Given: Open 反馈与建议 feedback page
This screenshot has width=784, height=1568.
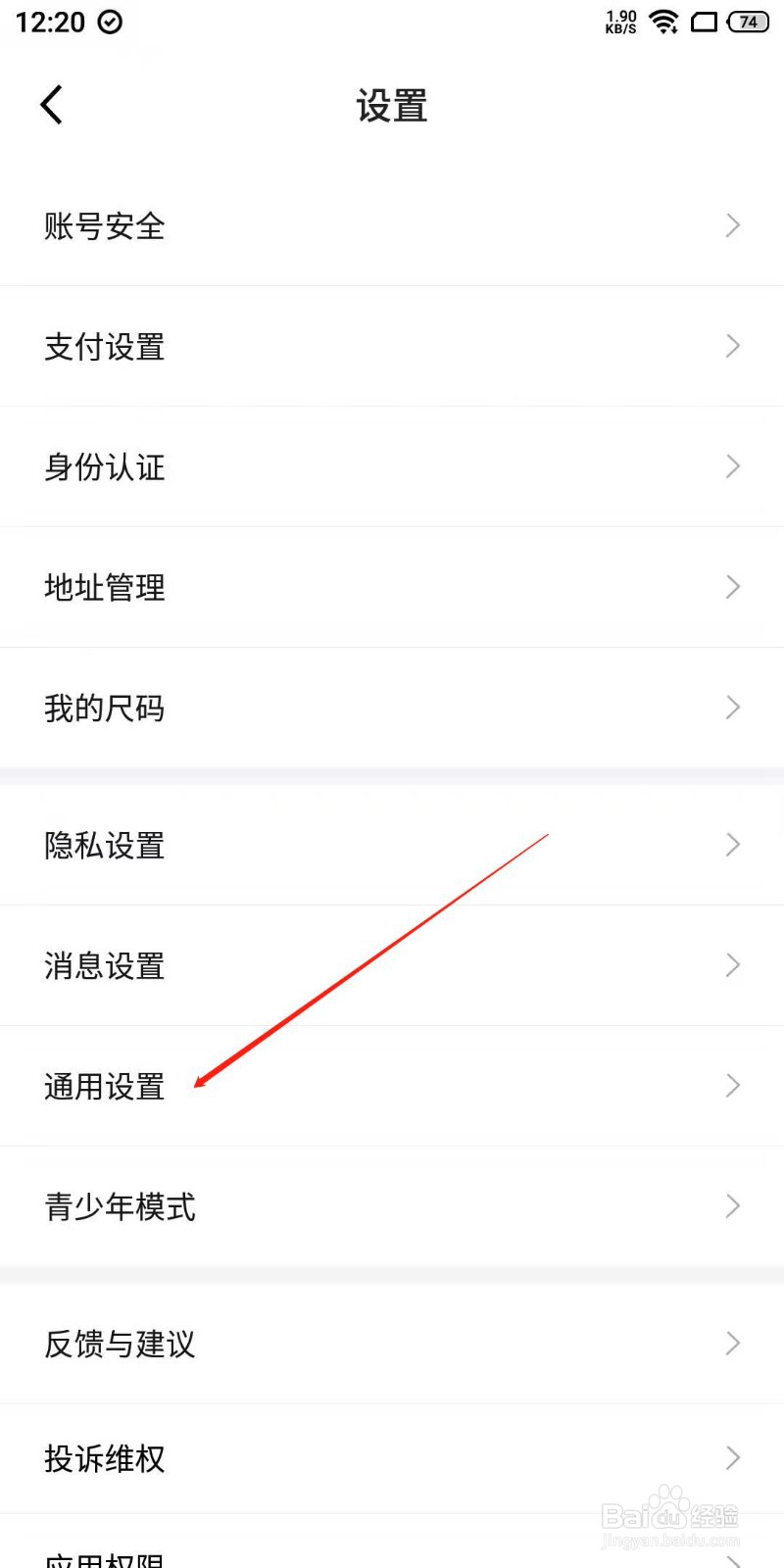Looking at the screenshot, I should point(120,1344).
